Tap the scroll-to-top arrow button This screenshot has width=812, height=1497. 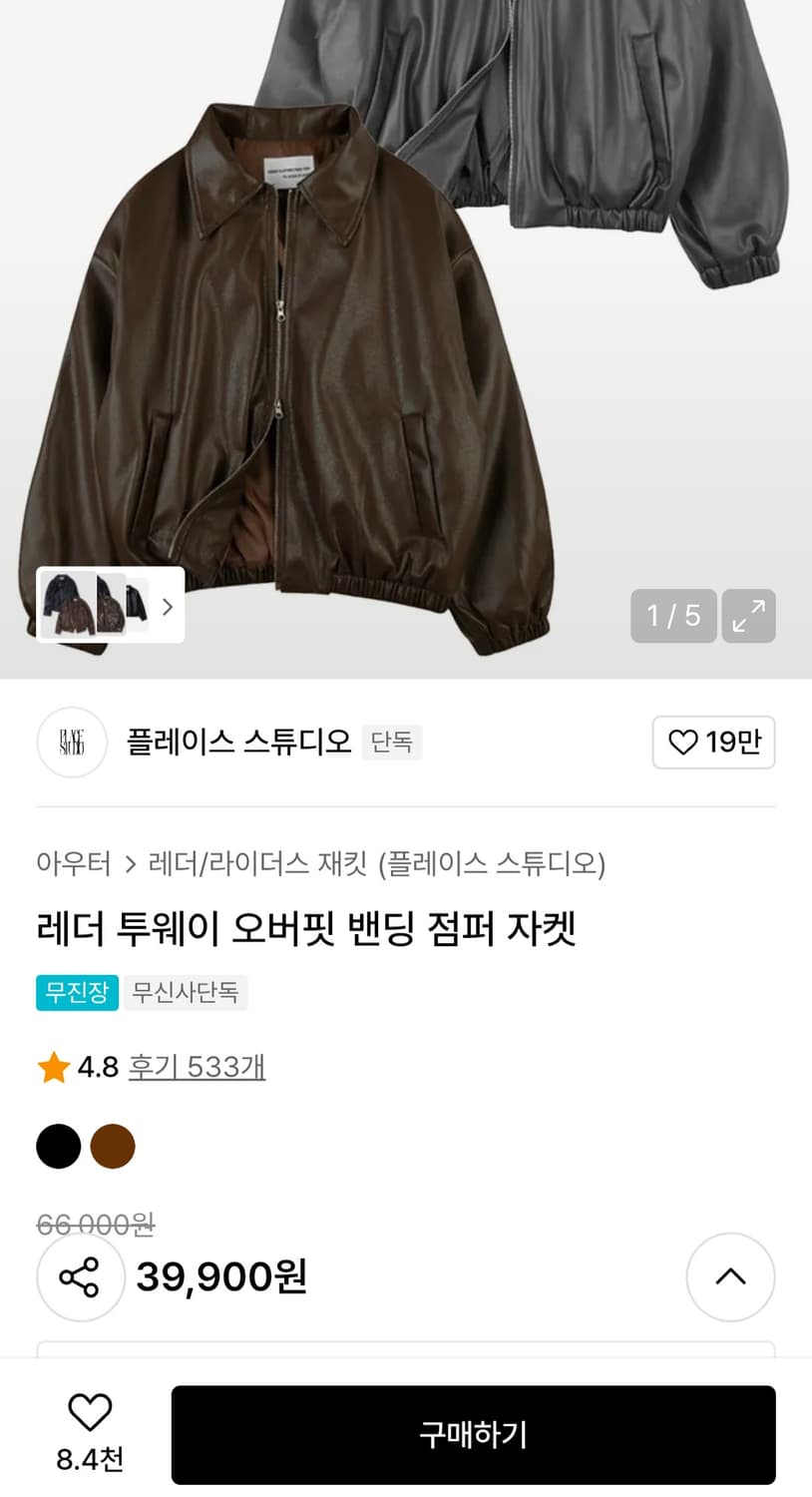731,1276
